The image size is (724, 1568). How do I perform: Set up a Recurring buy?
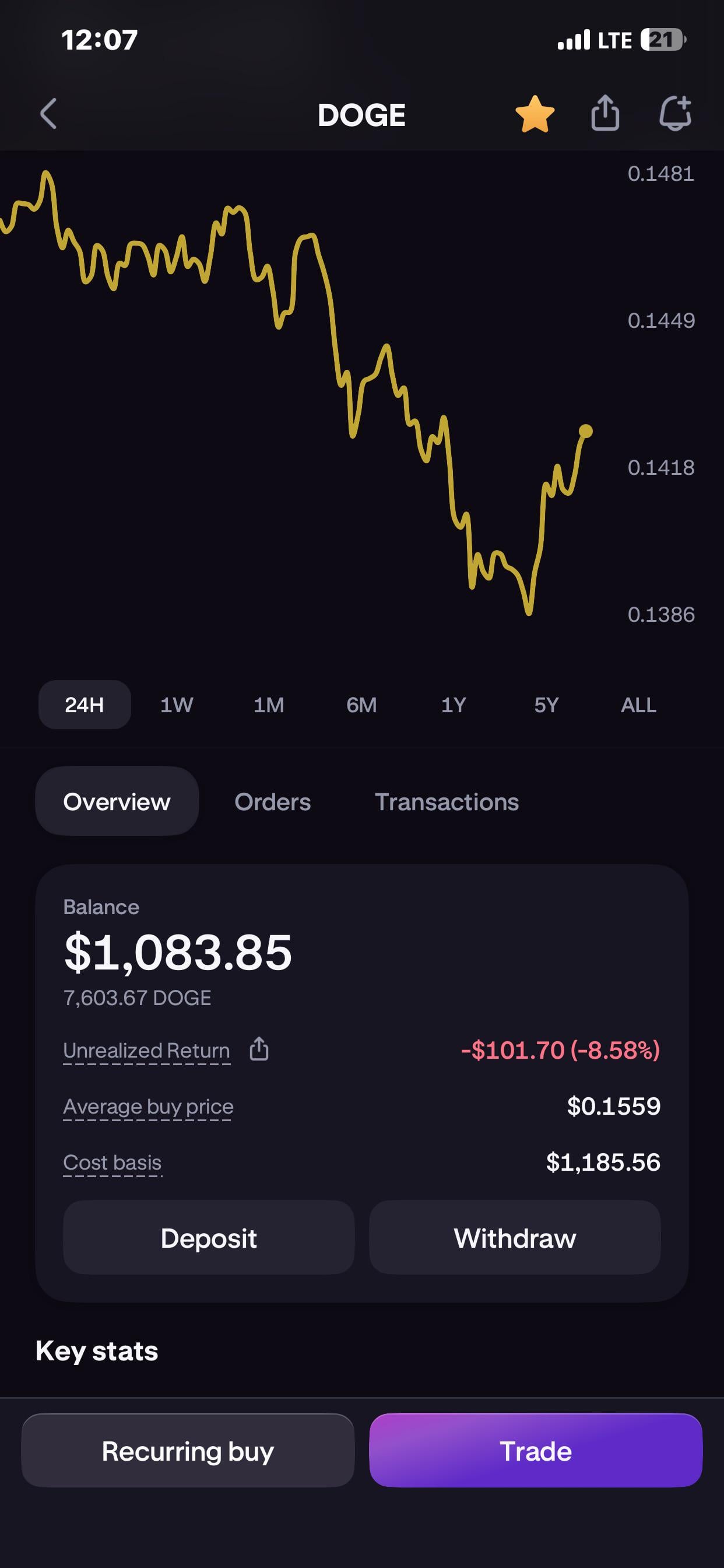point(188,1451)
